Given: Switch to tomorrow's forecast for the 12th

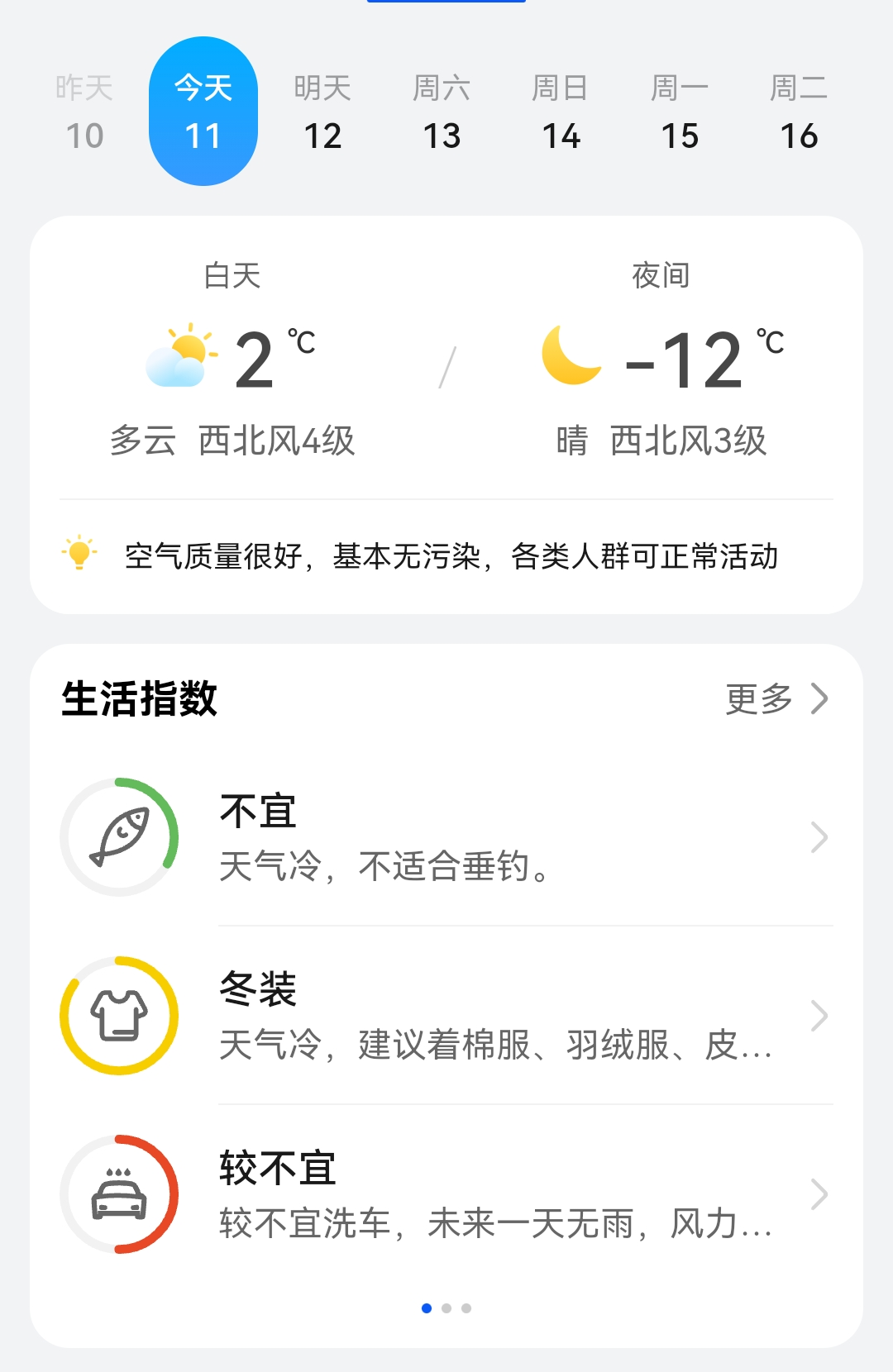Looking at the screenshot, I should [x=322, y=112].
